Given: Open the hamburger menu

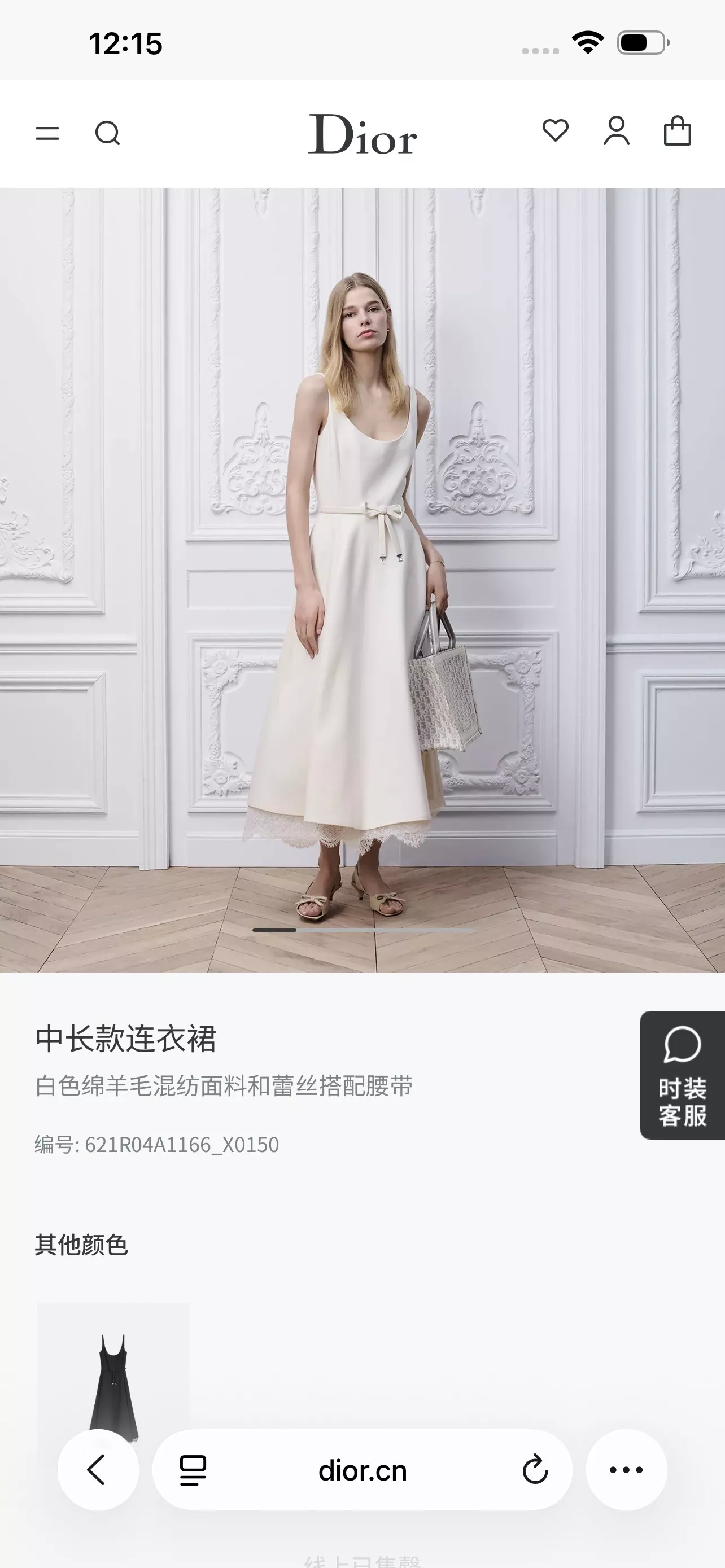Looking at the screenshot, I should [47, 133].
